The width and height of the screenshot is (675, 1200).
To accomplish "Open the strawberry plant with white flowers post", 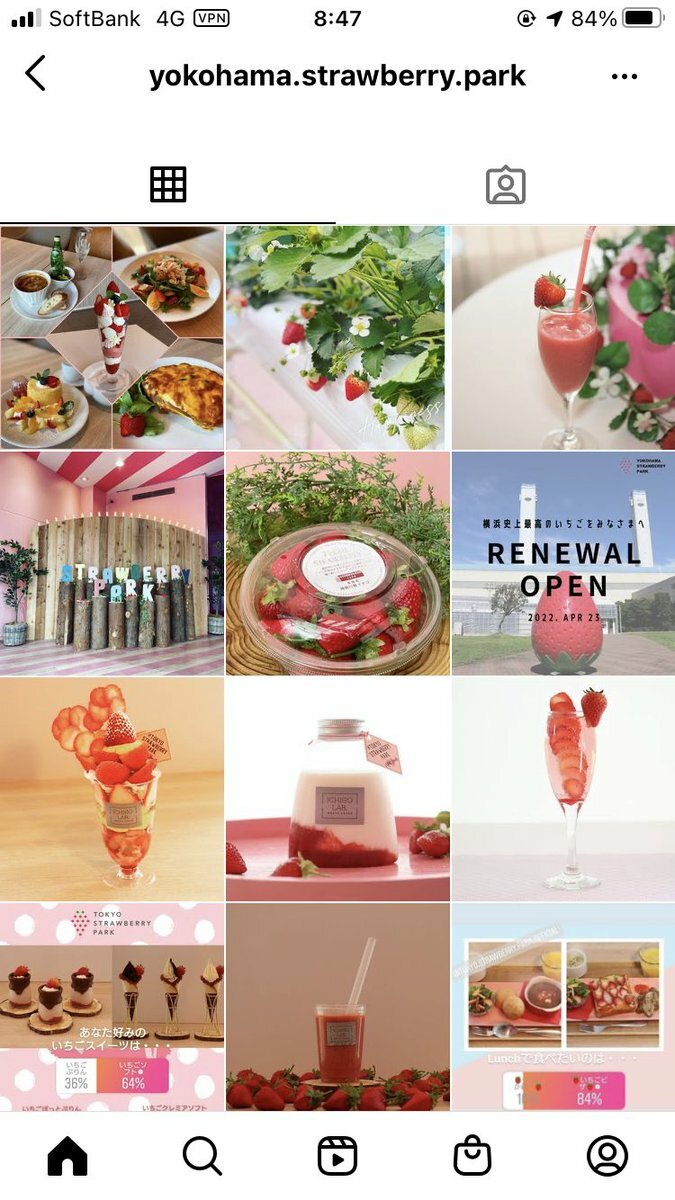I will point(337,338).
